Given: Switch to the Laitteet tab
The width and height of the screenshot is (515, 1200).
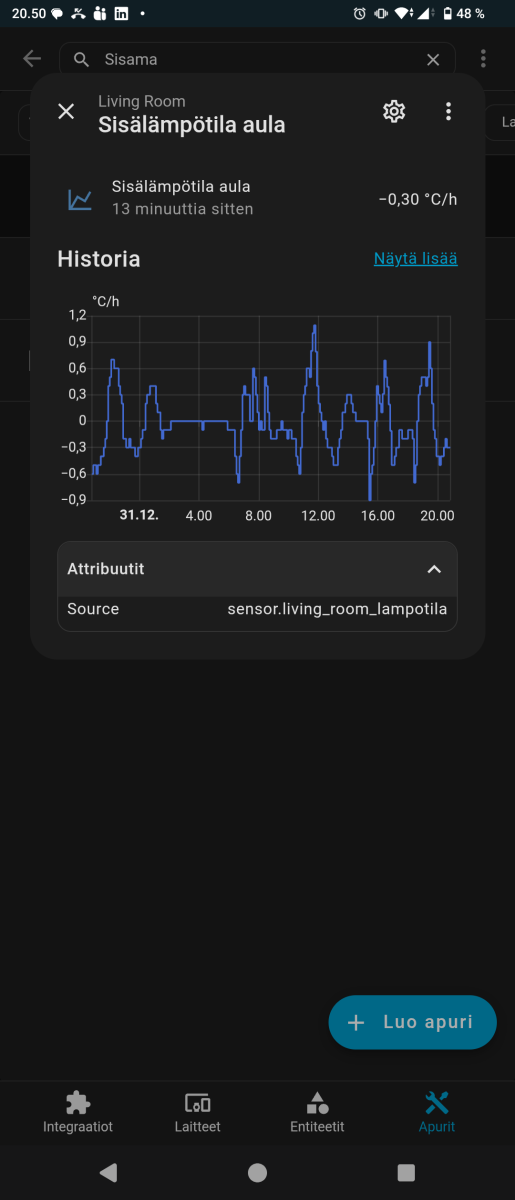Looking at the screenshot, I should [197, 1112].
